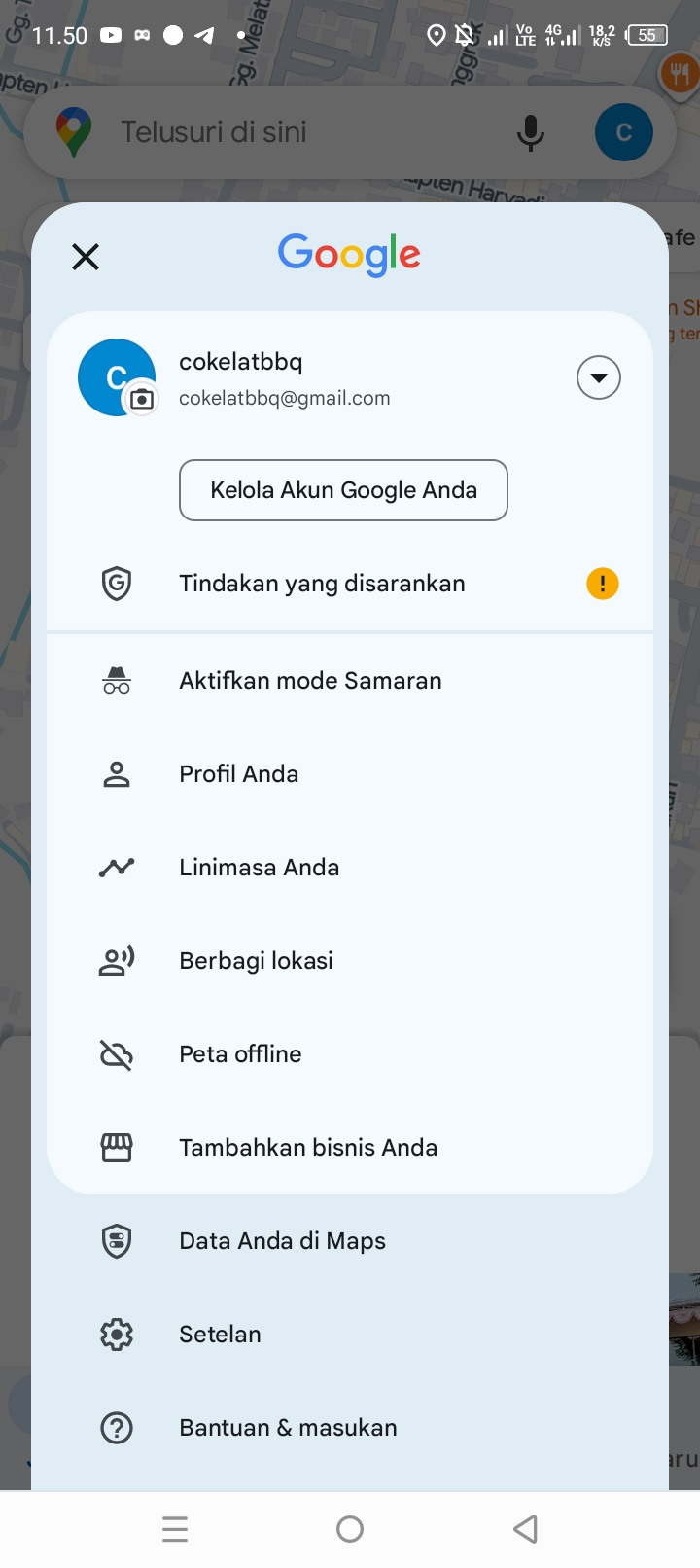
Task: Go to Peta offline
Action: click(x=240, y=1054)
